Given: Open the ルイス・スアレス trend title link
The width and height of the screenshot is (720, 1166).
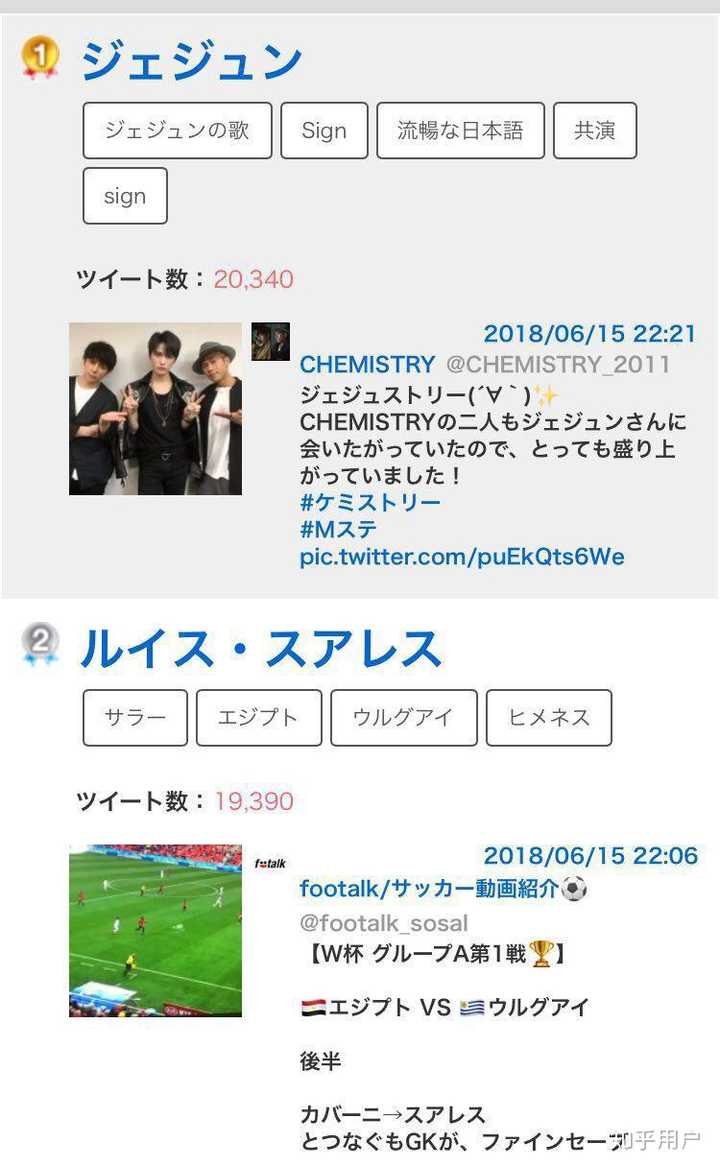Looking at the screenshot, I should 261,649.
